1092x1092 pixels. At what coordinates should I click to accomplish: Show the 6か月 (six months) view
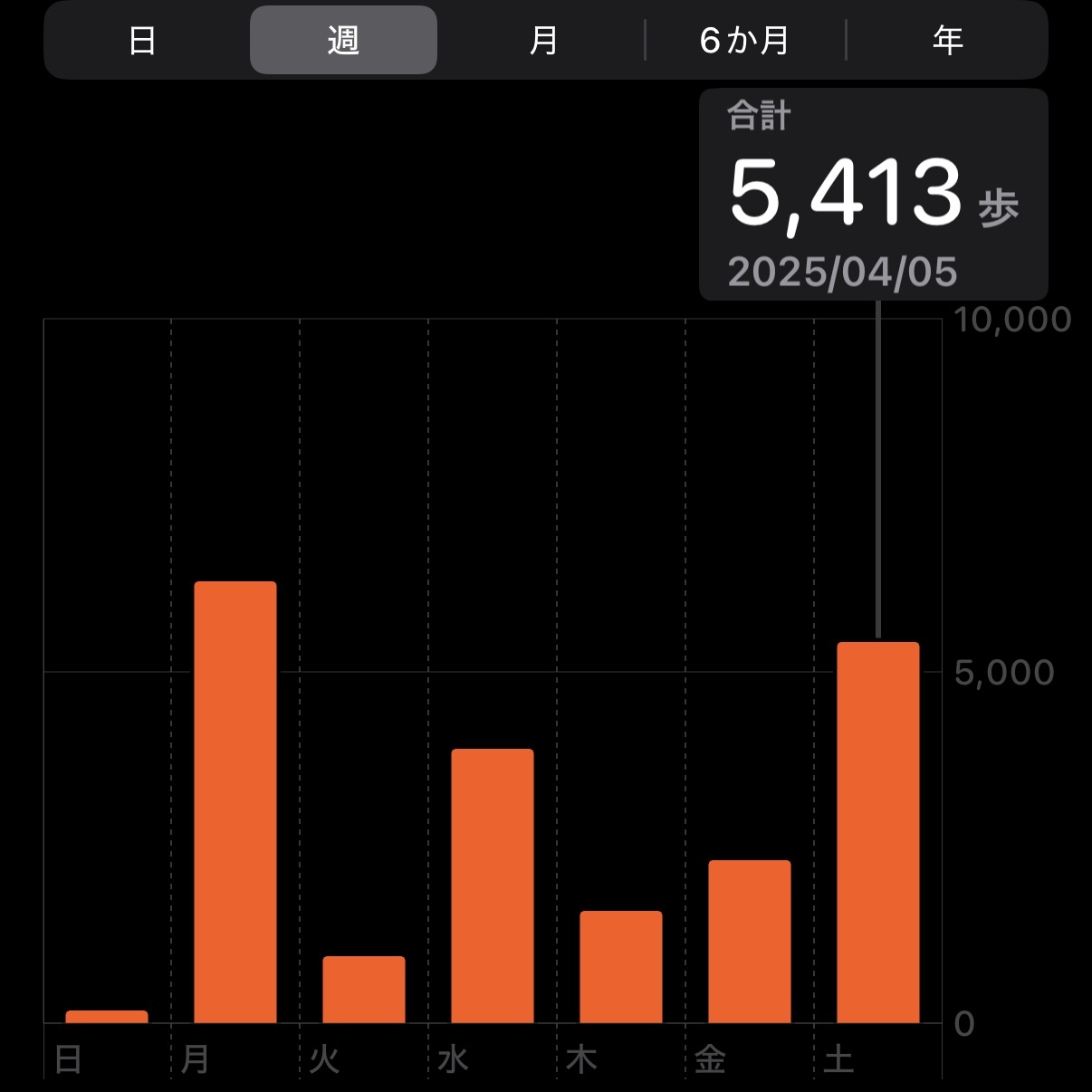point(744,41)
